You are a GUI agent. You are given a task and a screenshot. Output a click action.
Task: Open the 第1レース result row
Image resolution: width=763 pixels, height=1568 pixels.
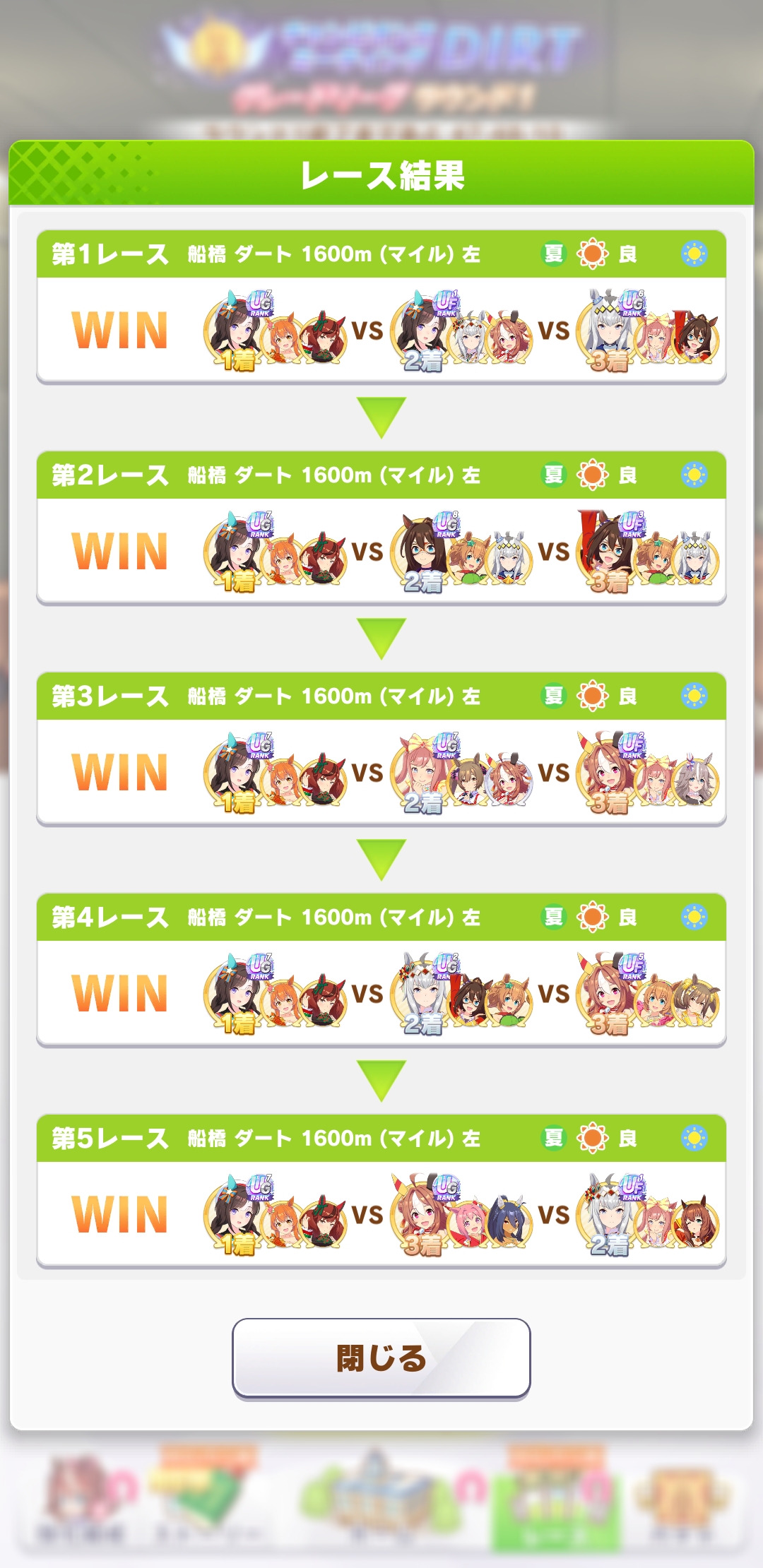[x=381, y=307]
